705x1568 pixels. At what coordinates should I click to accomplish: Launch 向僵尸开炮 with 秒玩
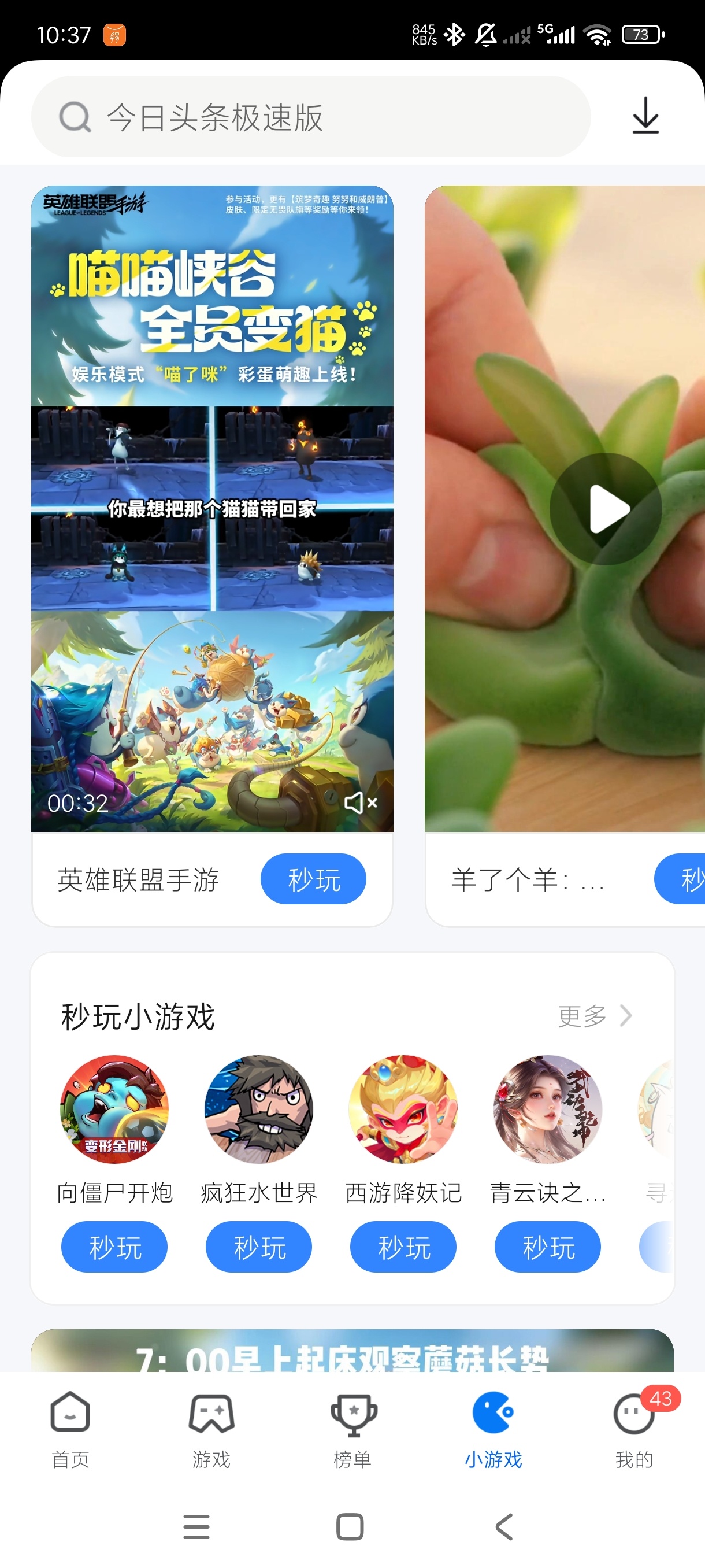click(x=114, y=1247)
